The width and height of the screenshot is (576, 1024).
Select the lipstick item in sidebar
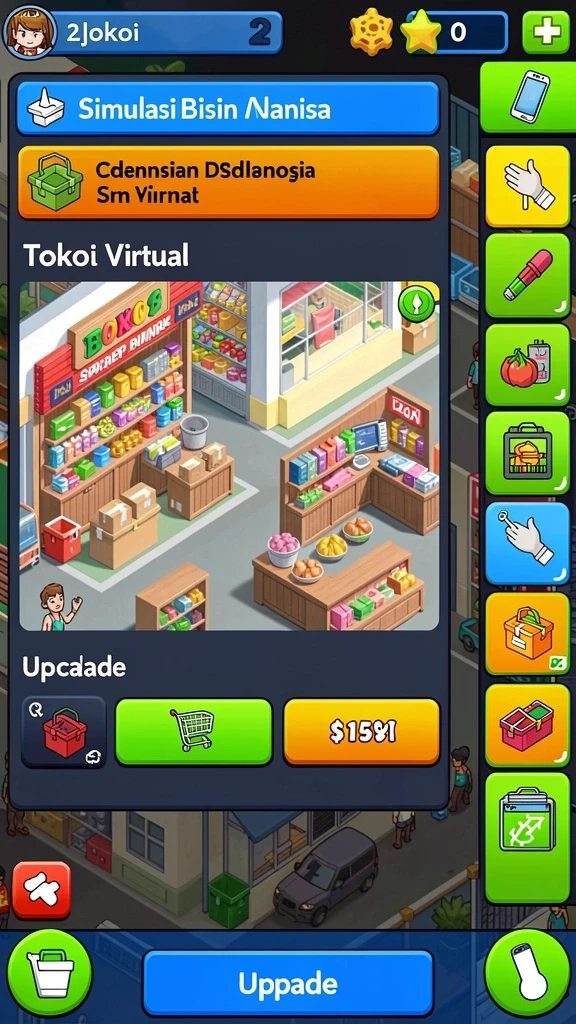[528, 275]
